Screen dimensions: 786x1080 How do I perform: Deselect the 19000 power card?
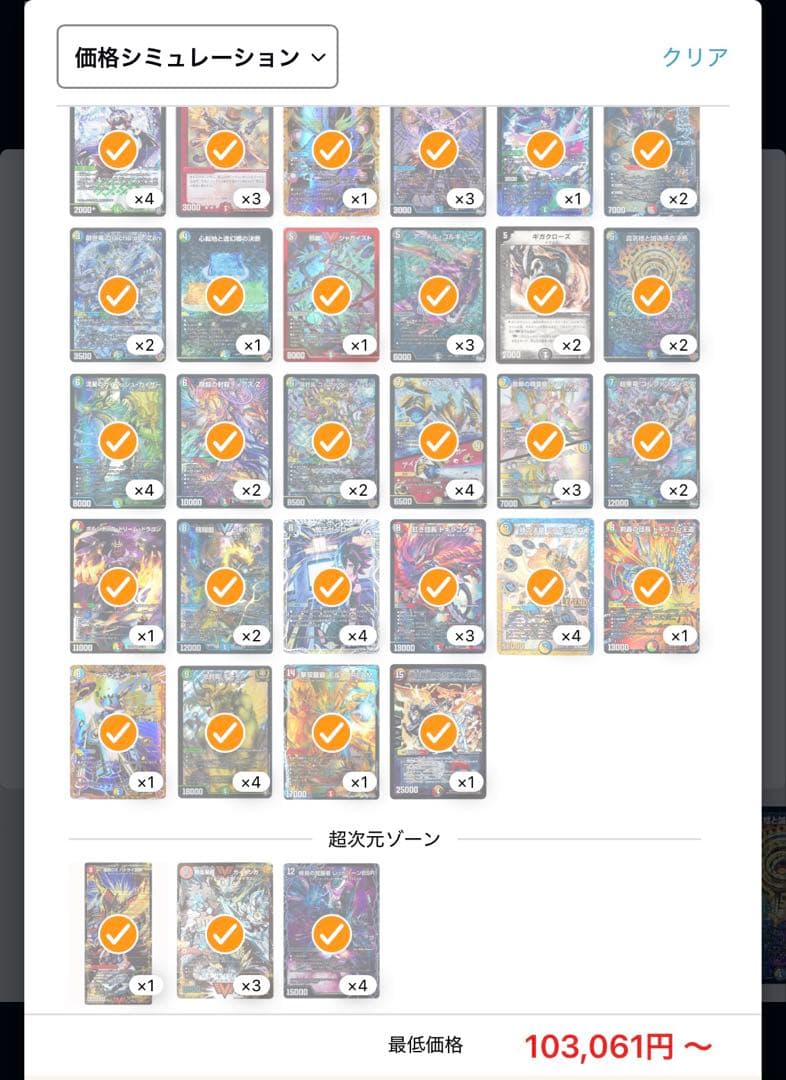[x=438, y=586]
